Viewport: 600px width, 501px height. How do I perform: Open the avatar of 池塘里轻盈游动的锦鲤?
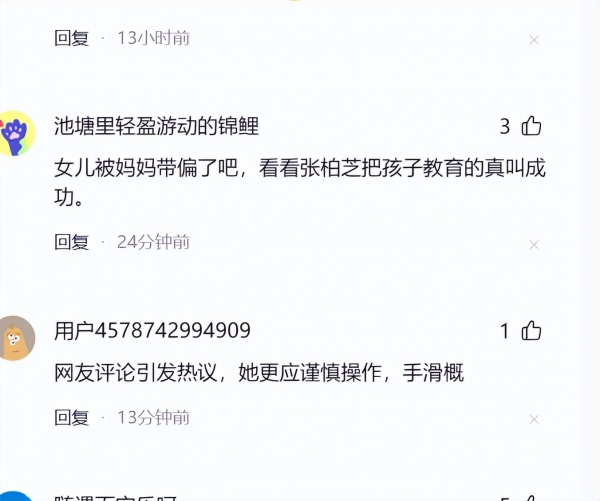(x=14, y=133)
